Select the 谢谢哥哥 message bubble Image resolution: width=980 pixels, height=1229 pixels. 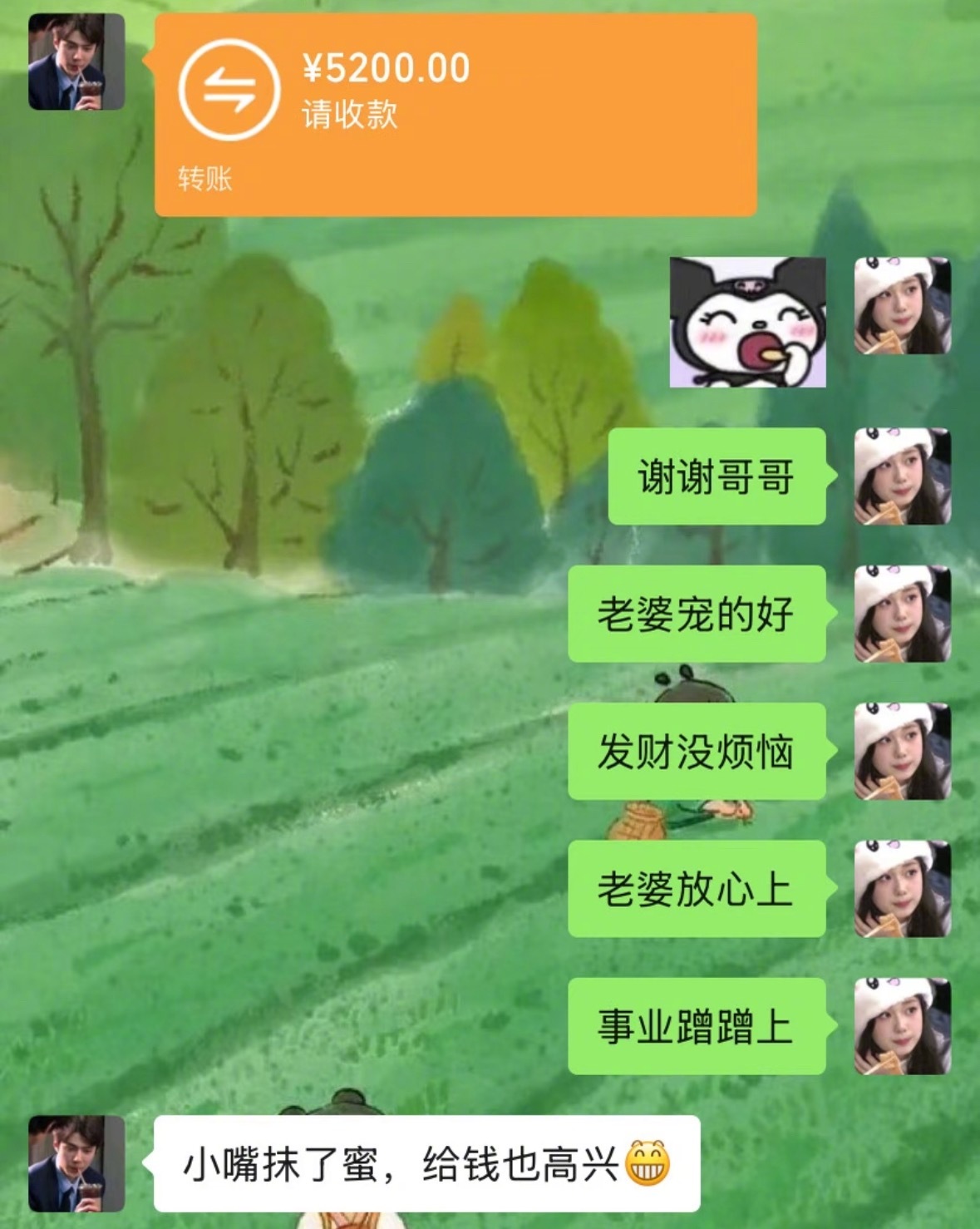coord(717,476)
